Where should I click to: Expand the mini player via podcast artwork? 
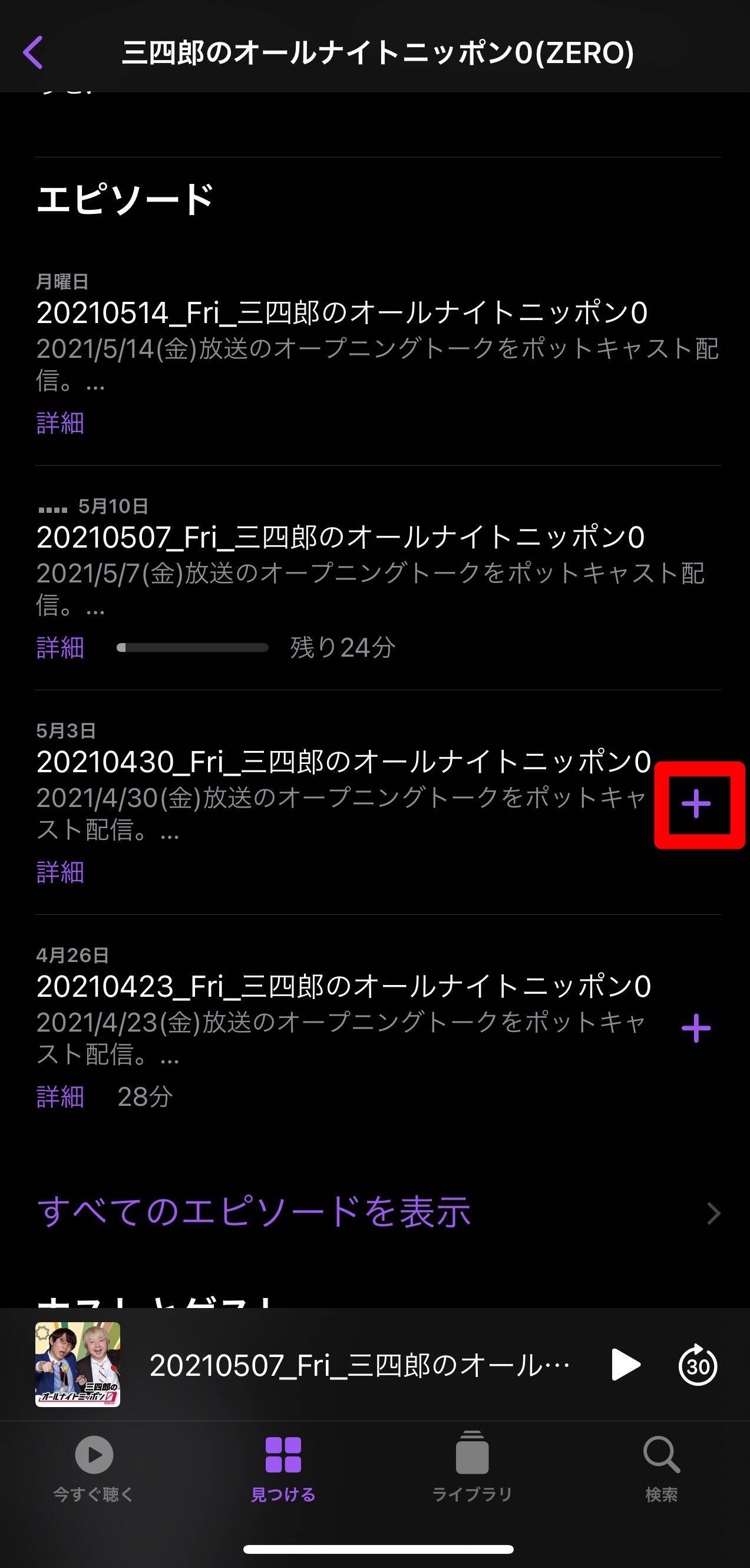pos(78,1365)
